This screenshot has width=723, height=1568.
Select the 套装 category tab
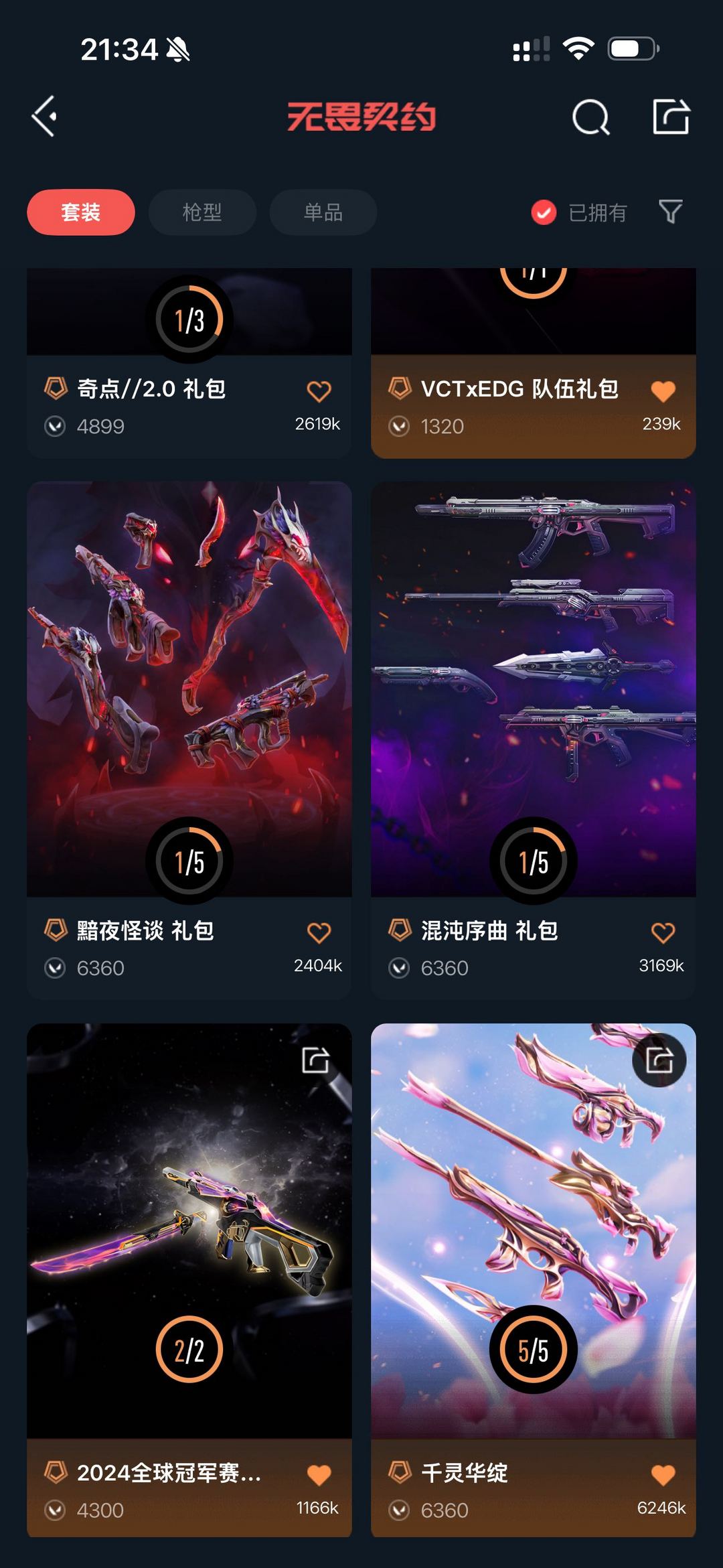tap(80, 212)
